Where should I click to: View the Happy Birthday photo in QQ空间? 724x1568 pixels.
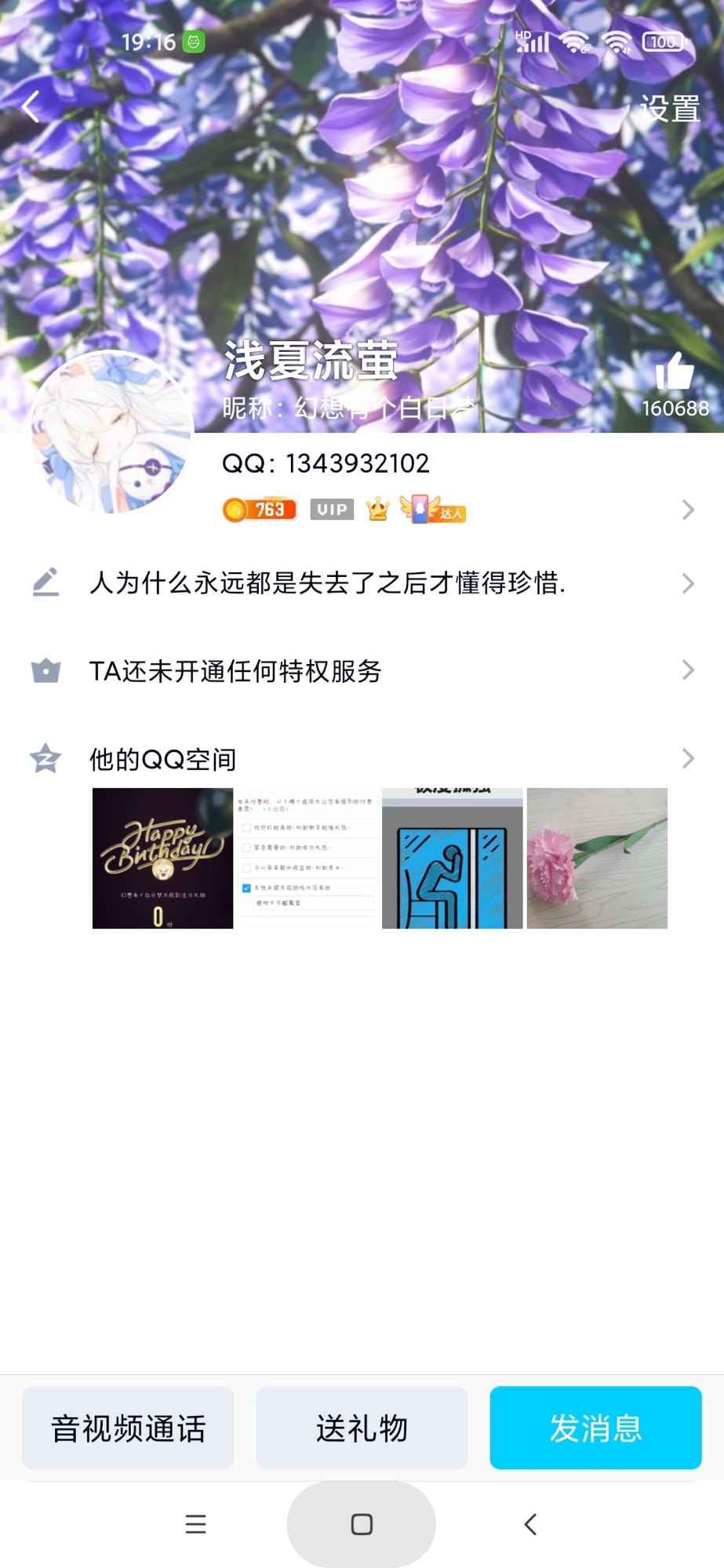coord(163,858)
